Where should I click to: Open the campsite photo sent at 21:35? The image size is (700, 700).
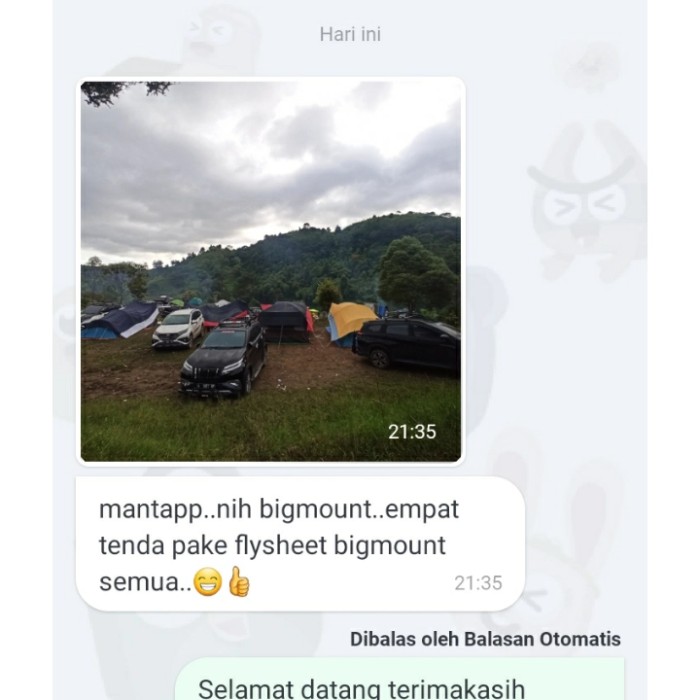click(x=270, y=270)
